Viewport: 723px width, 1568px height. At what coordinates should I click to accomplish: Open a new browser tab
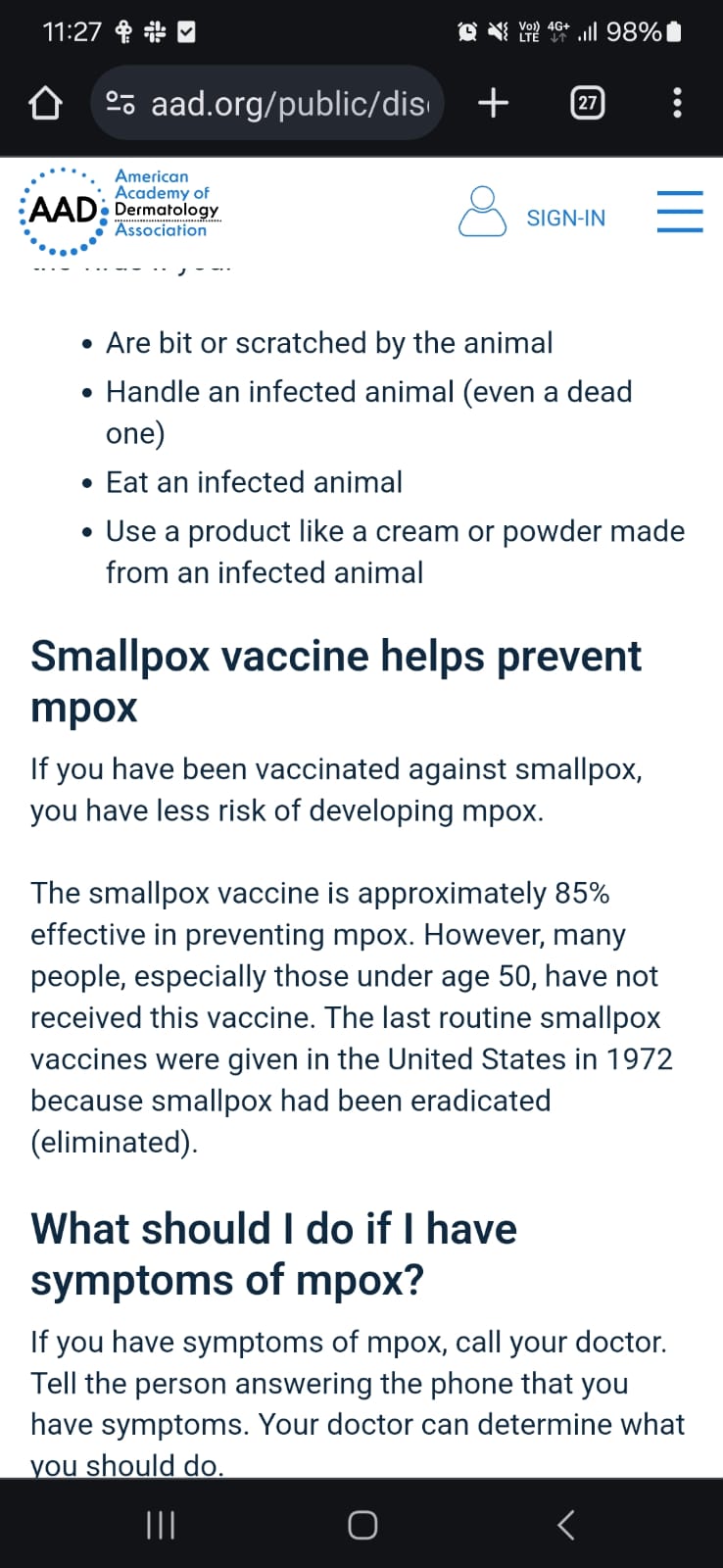tap(493, 103)
